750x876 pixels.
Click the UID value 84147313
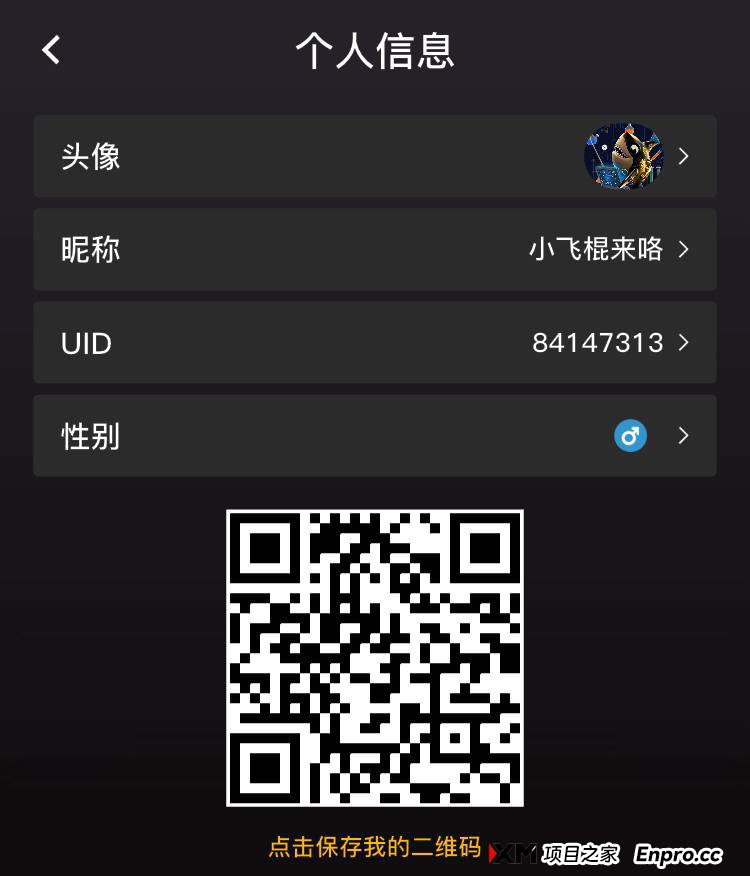coord(598,343)
